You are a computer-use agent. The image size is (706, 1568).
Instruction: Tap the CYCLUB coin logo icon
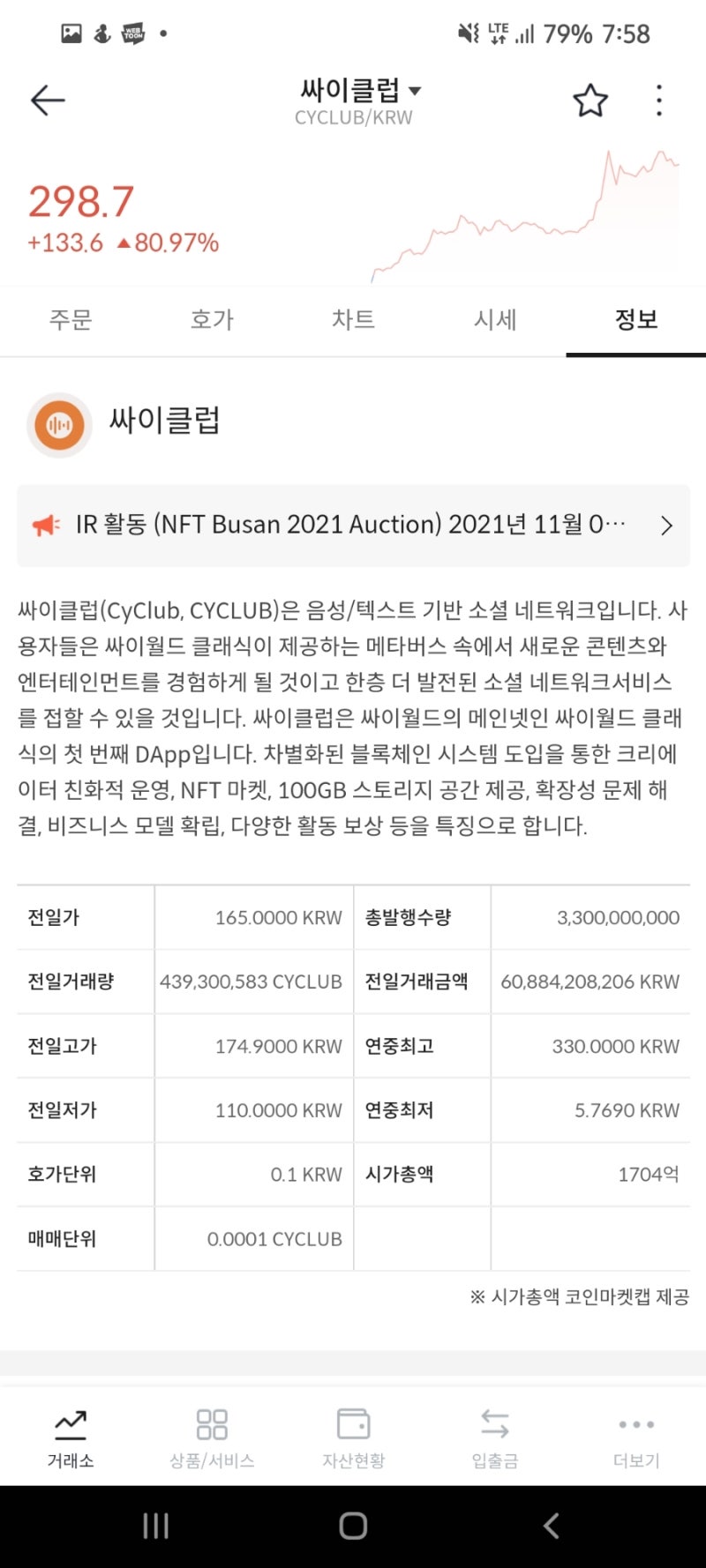(x=59, y=424)
